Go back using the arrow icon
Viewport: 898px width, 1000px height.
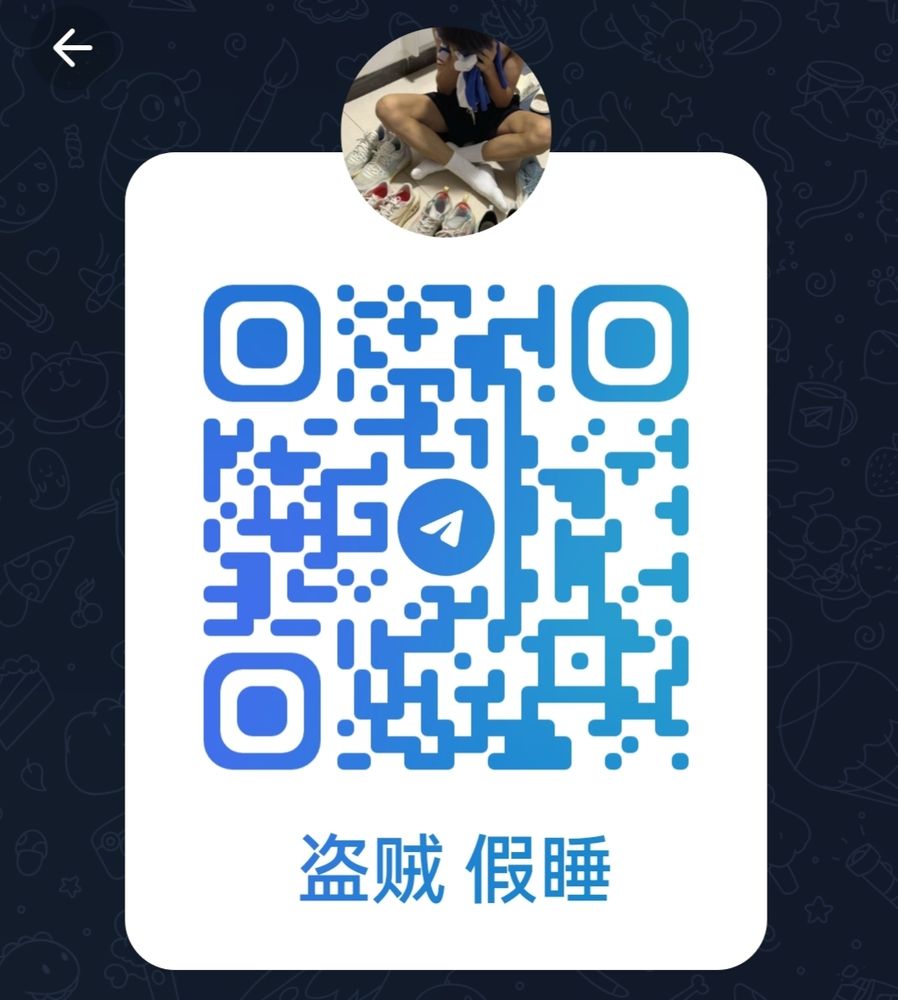72,47
